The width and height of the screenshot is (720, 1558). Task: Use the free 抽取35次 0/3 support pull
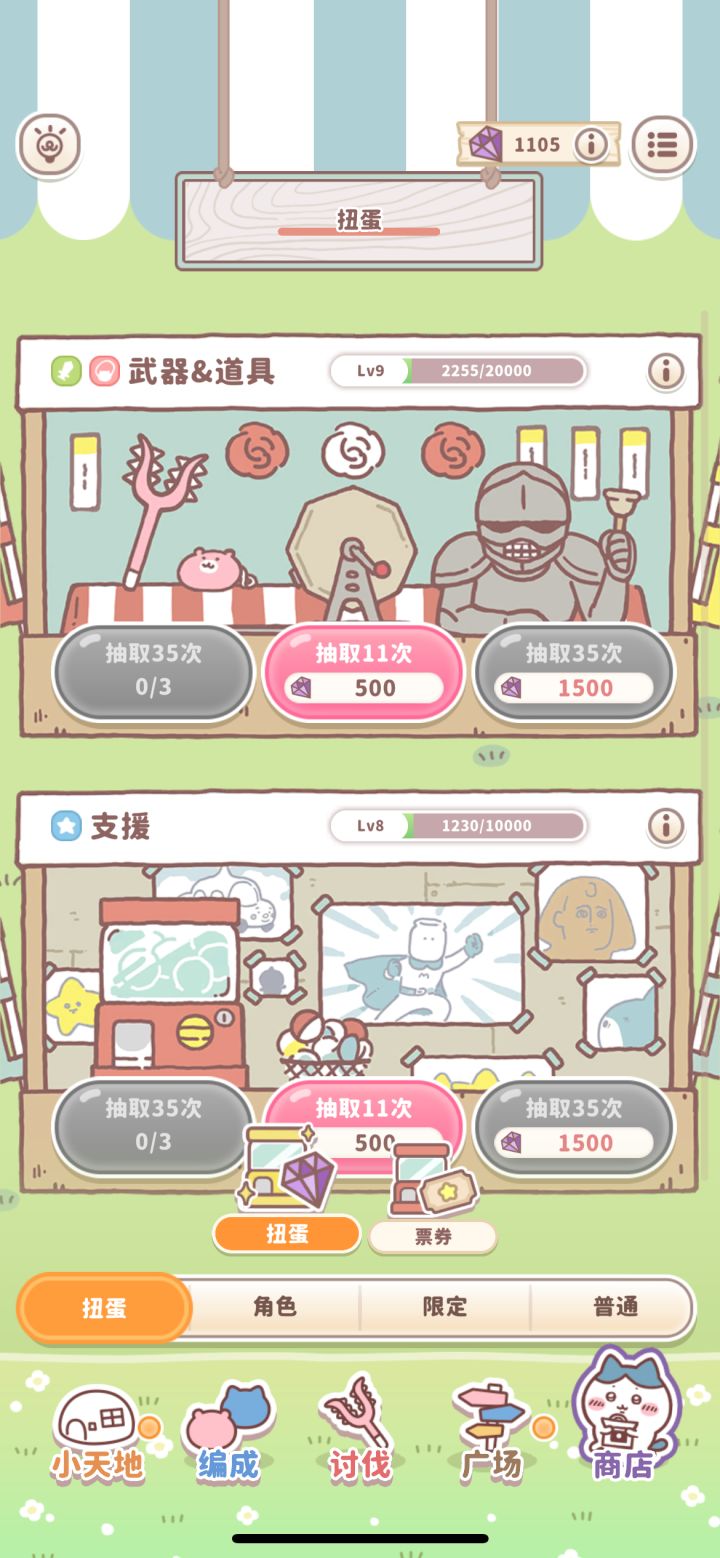tap(151, 1126)
